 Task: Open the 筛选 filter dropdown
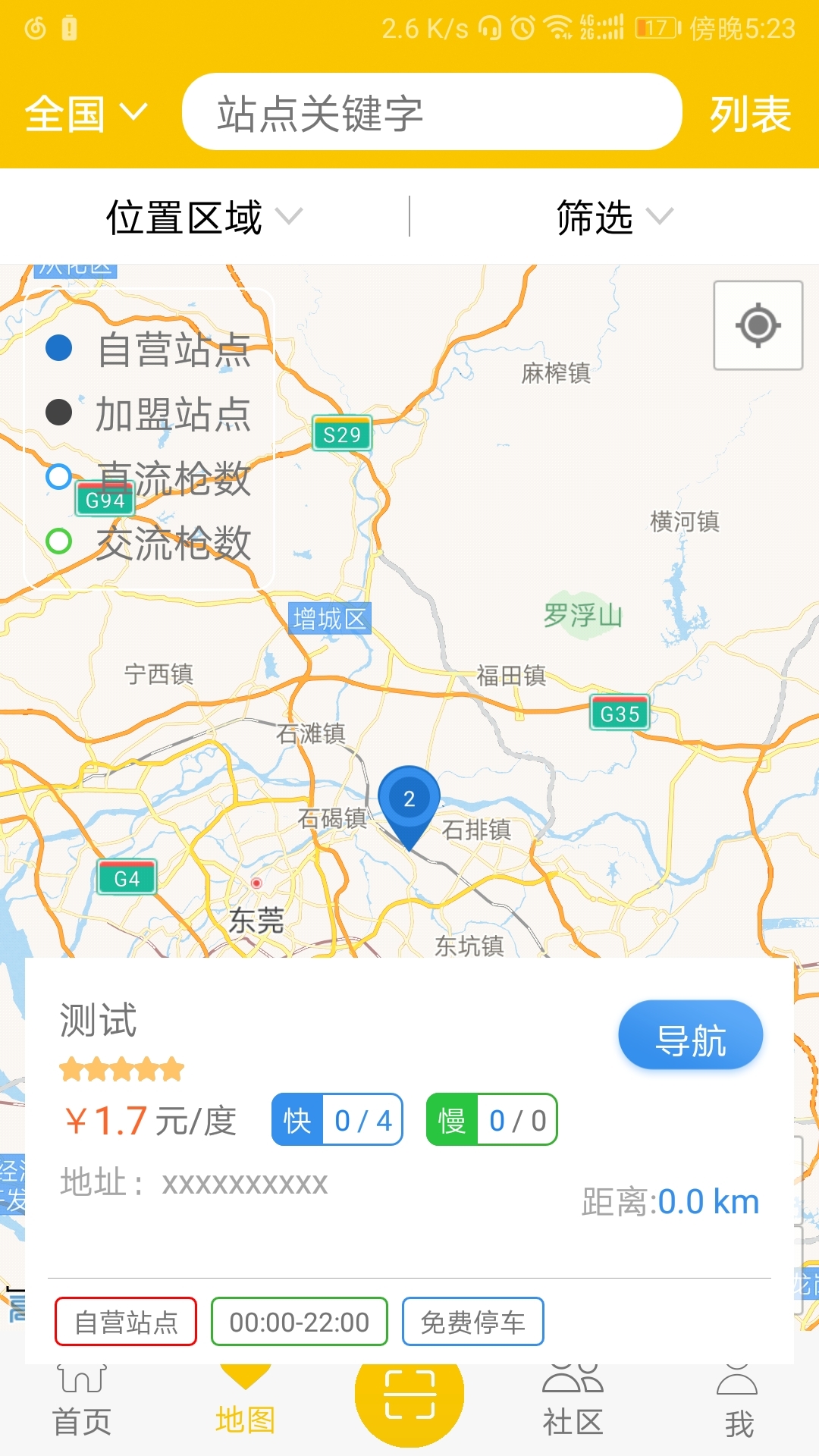point(614,215)
